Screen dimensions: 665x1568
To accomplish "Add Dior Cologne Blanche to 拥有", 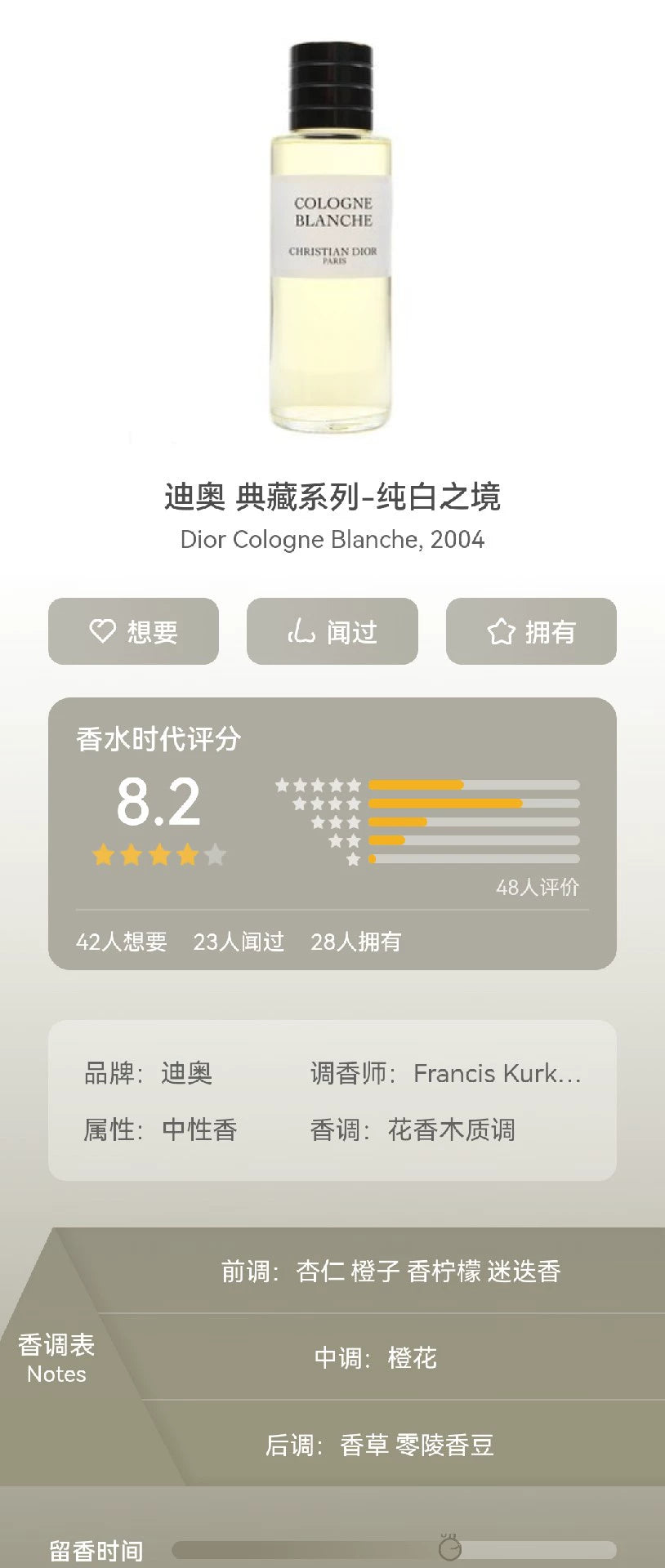I will (x=531, y=631).
